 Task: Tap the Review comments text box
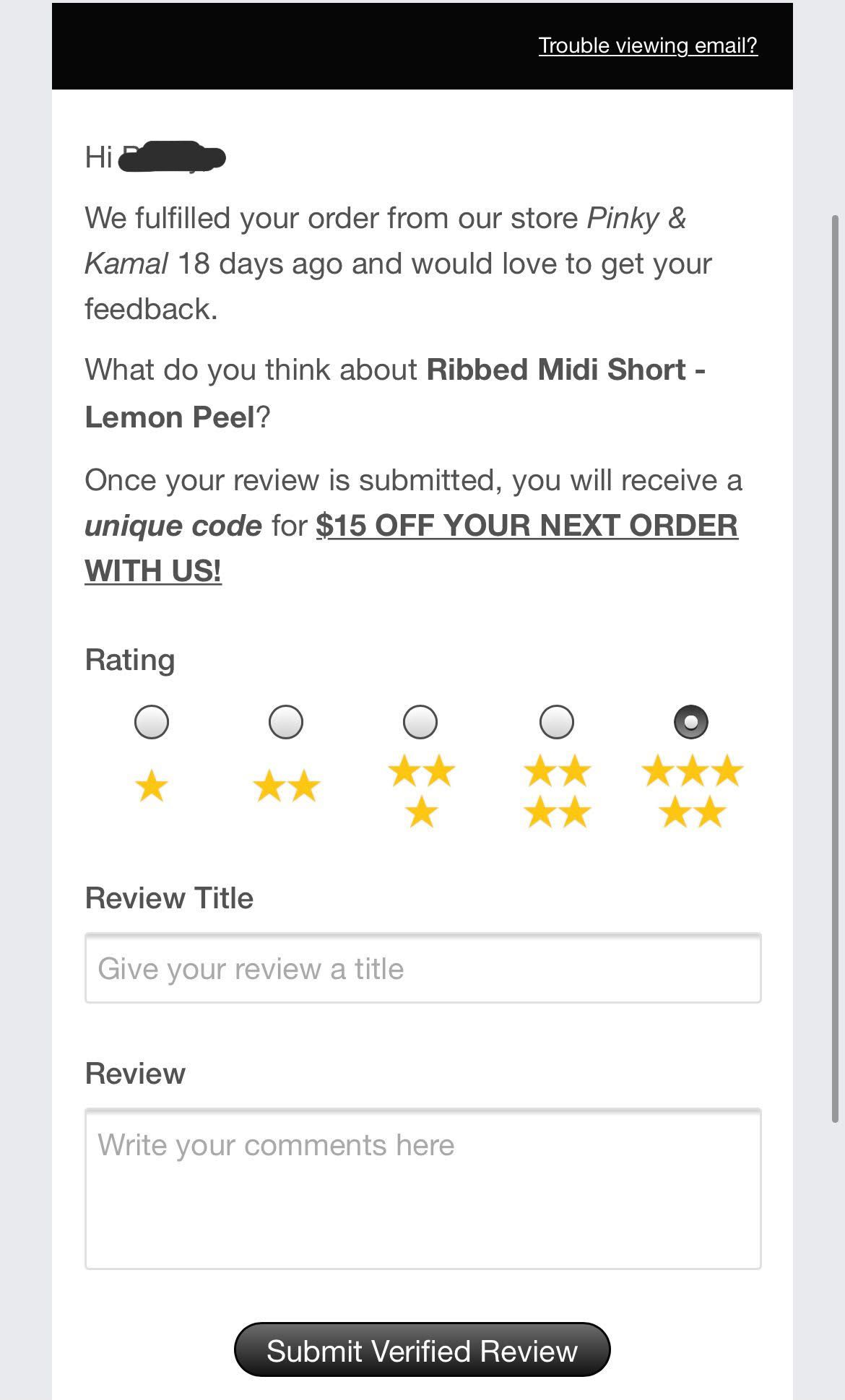point(422,1188)
